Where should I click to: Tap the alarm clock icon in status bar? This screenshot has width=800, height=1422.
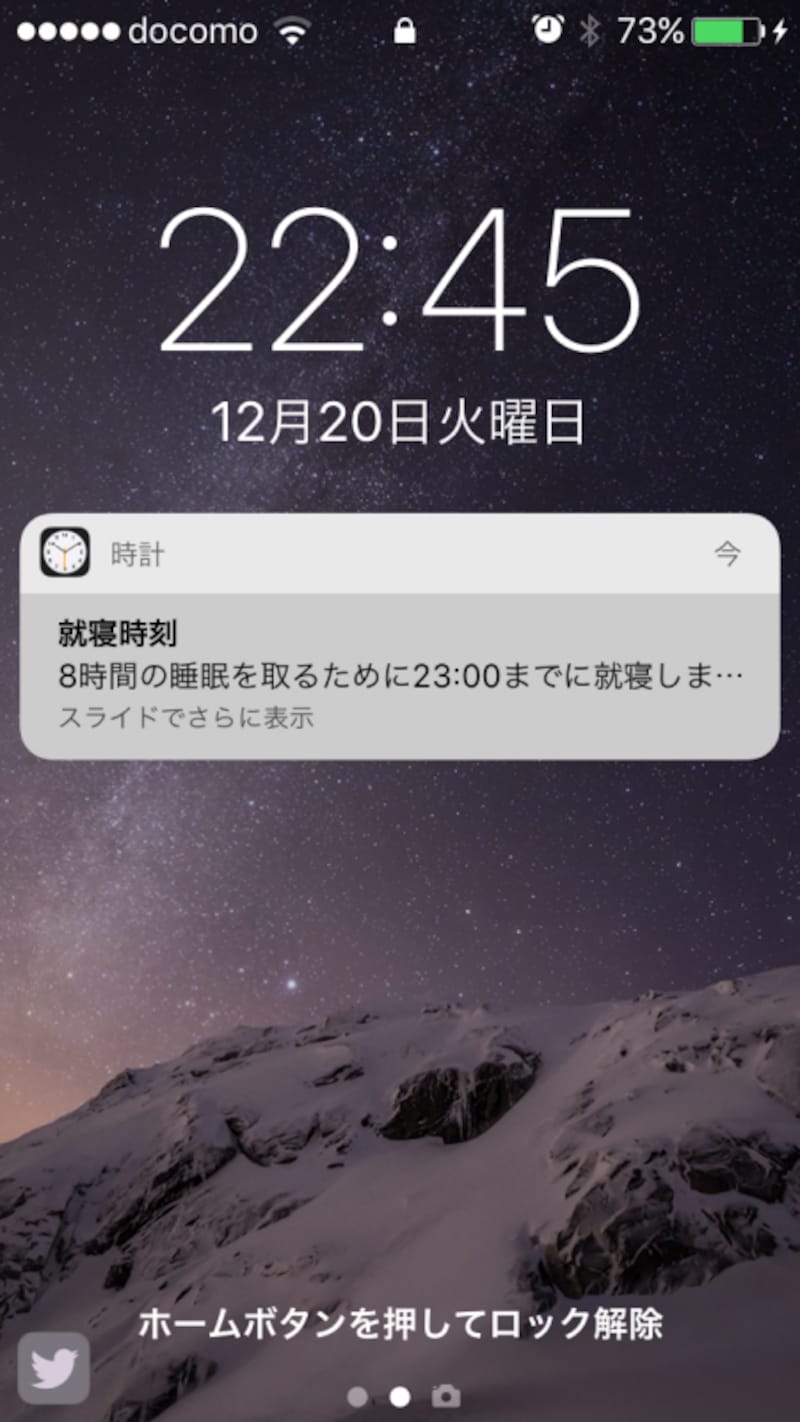click(547, 31)
